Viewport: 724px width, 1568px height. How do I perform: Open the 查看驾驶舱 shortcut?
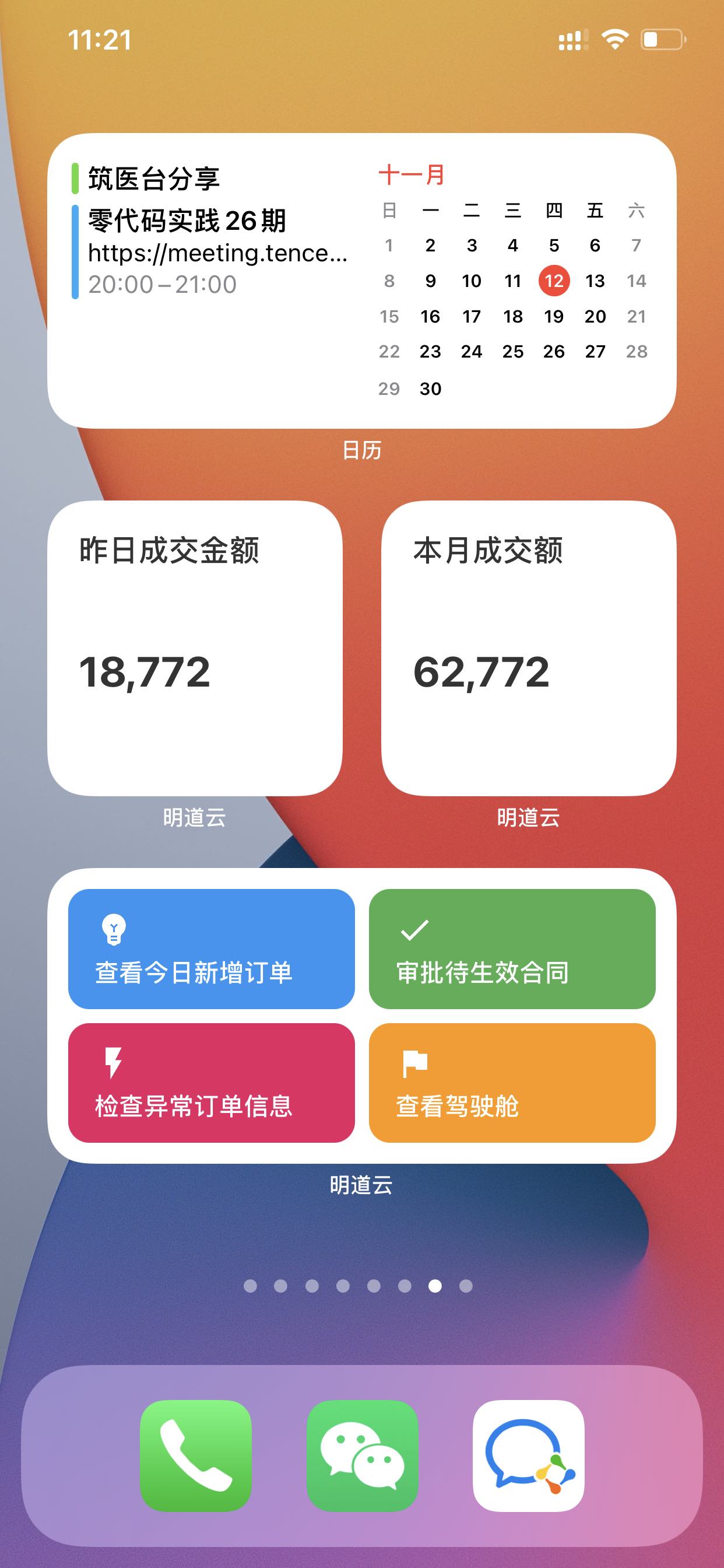(x=512, y=1082)
